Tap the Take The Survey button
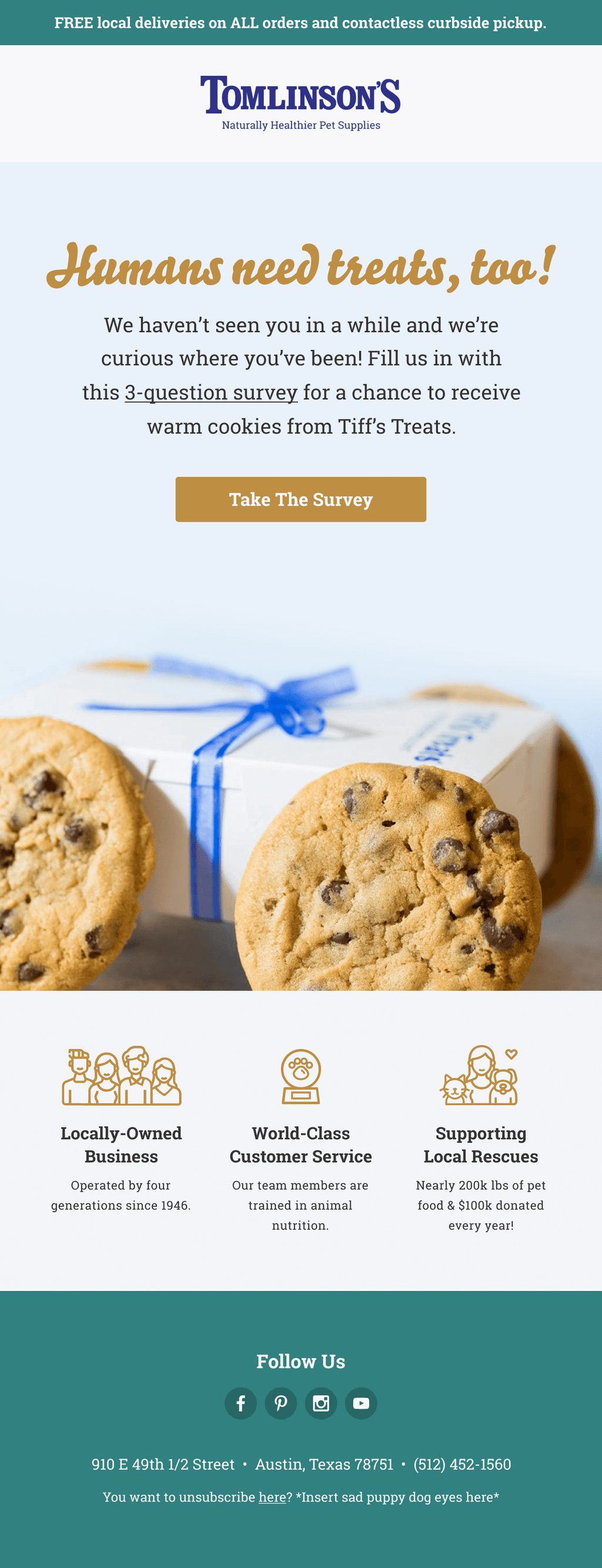This screenshot has width=602, height=1568. click(300, 499)
